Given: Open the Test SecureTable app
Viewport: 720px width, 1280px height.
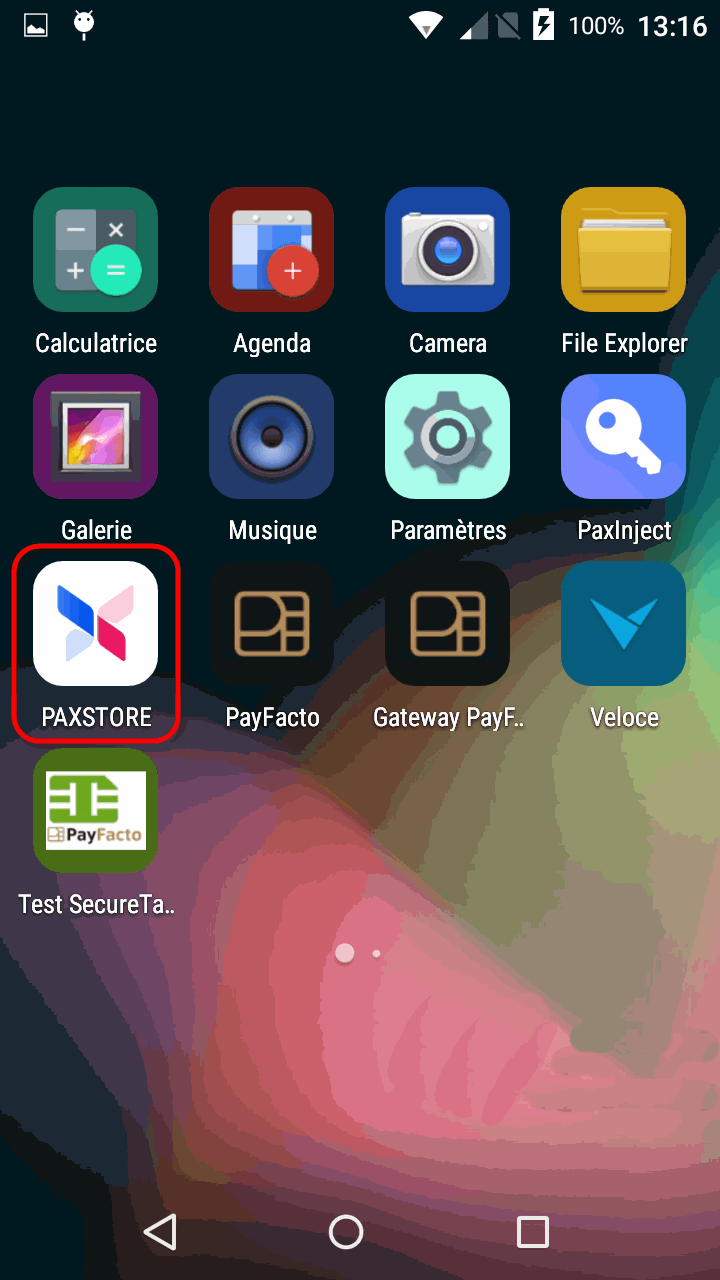Looking at the screenshot, I should (x=96, y=811).
